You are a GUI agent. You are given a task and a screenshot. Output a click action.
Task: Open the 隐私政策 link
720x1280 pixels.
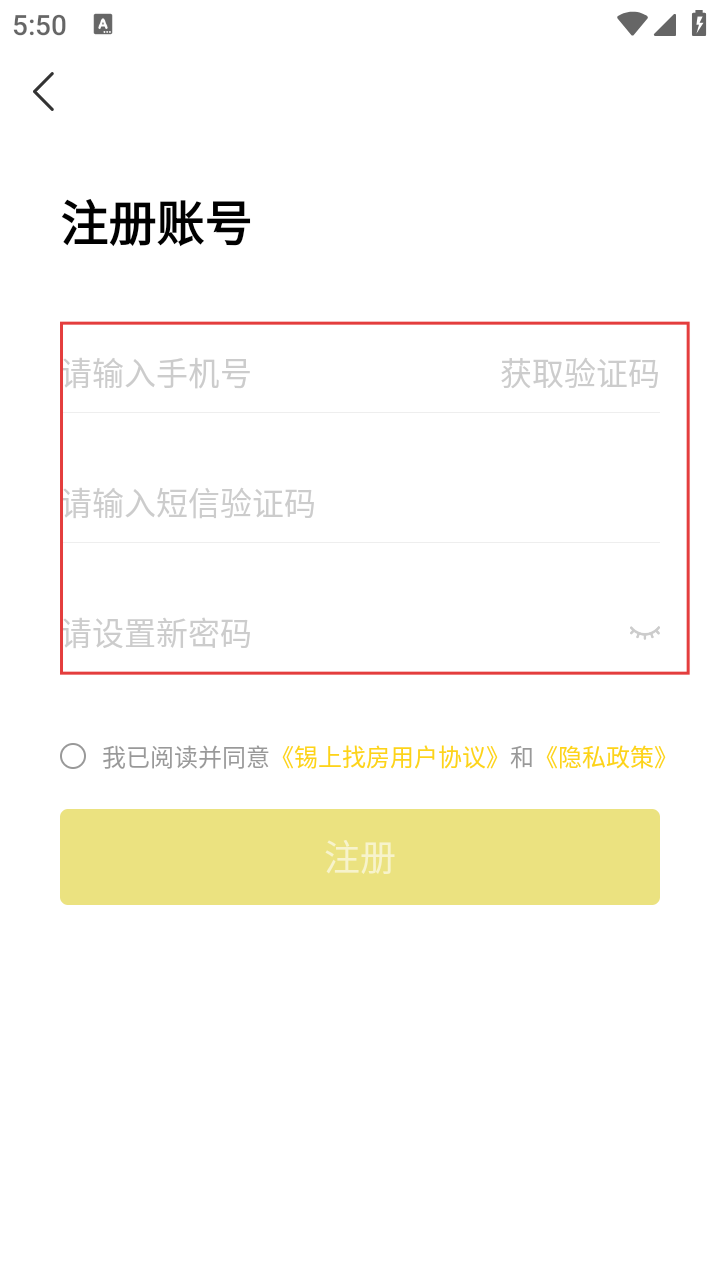point(605,757)
